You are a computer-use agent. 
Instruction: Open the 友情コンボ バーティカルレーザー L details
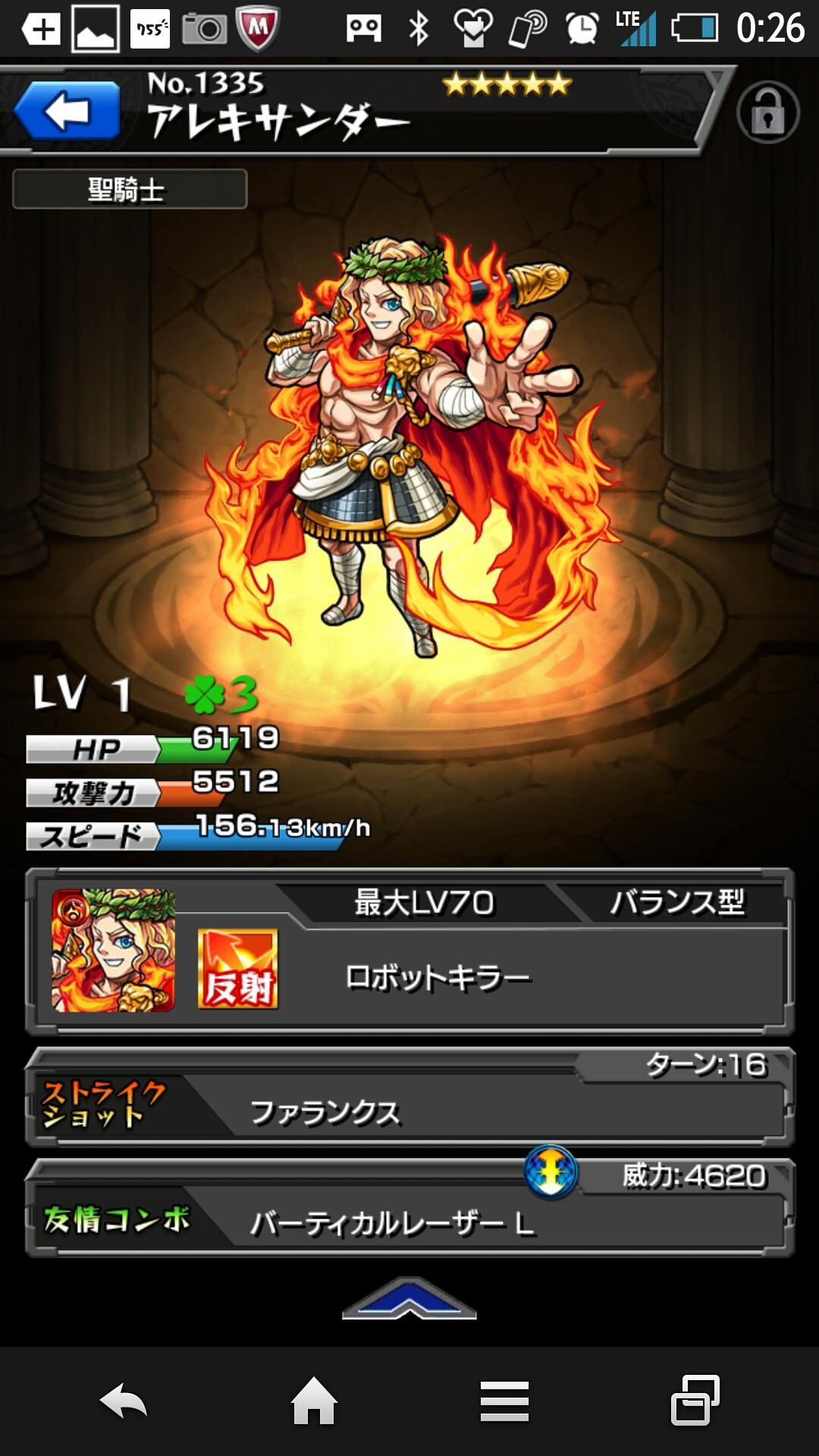[x=409, y=1208]
